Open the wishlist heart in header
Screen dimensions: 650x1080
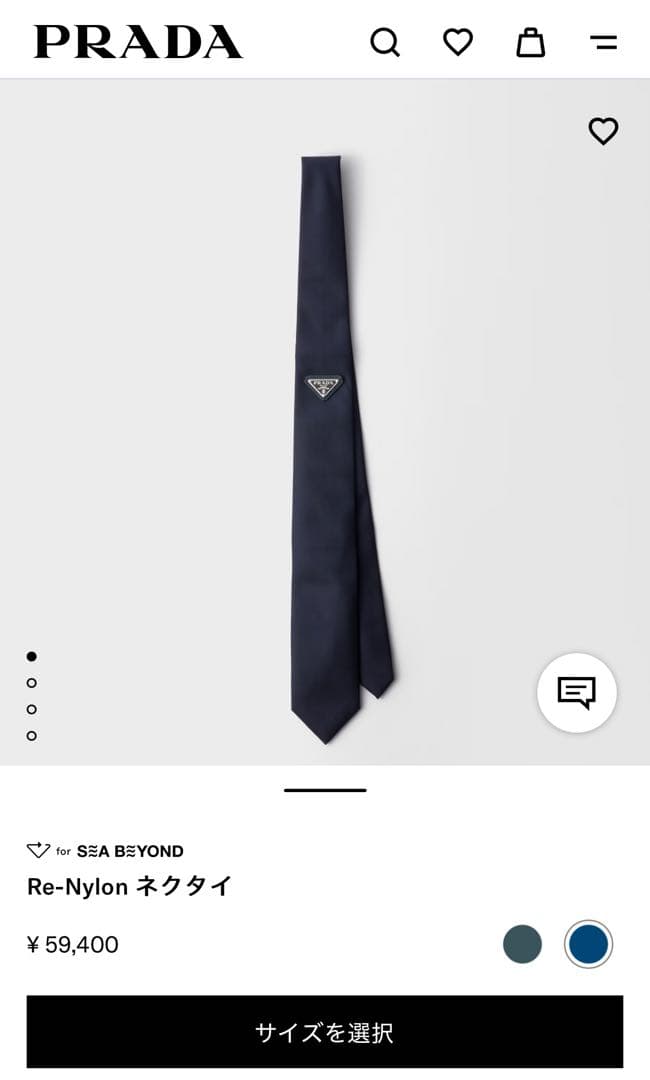point(458,42)
